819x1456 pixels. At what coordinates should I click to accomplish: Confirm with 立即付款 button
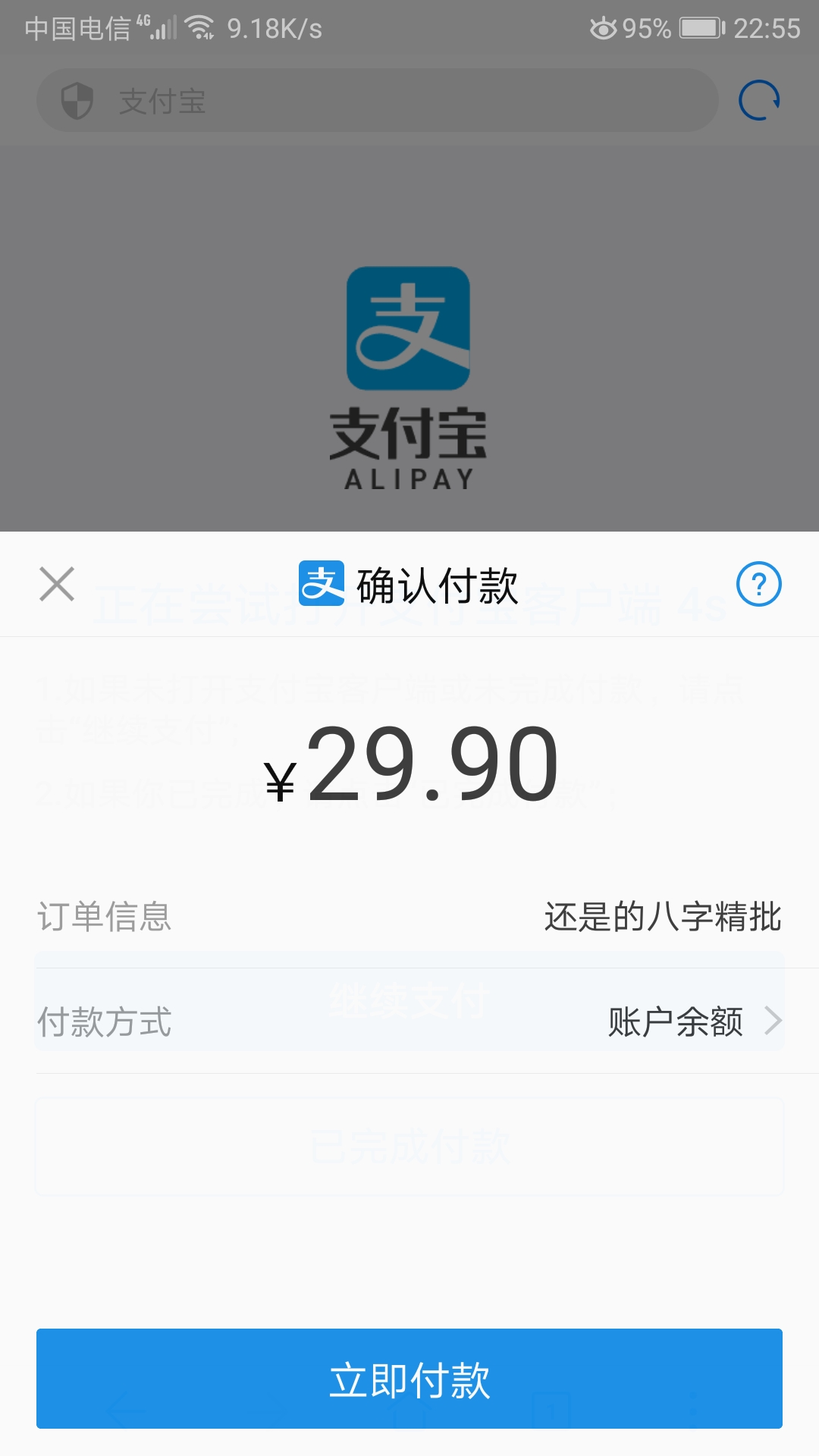pyautogui.click(x=409, y=1379)
